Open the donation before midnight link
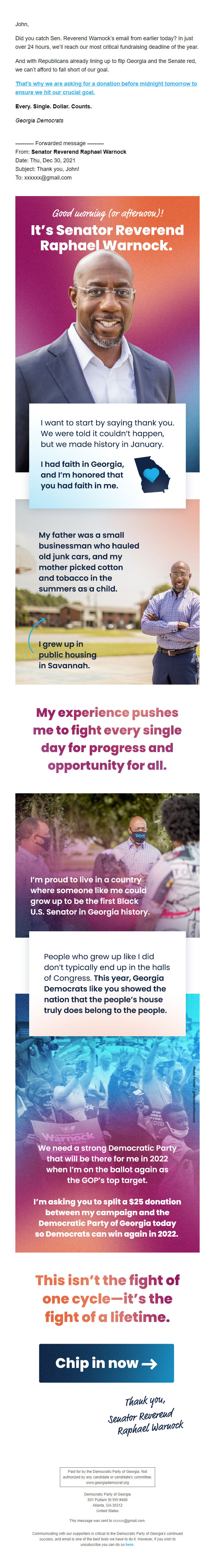 [x=105, y=84]
